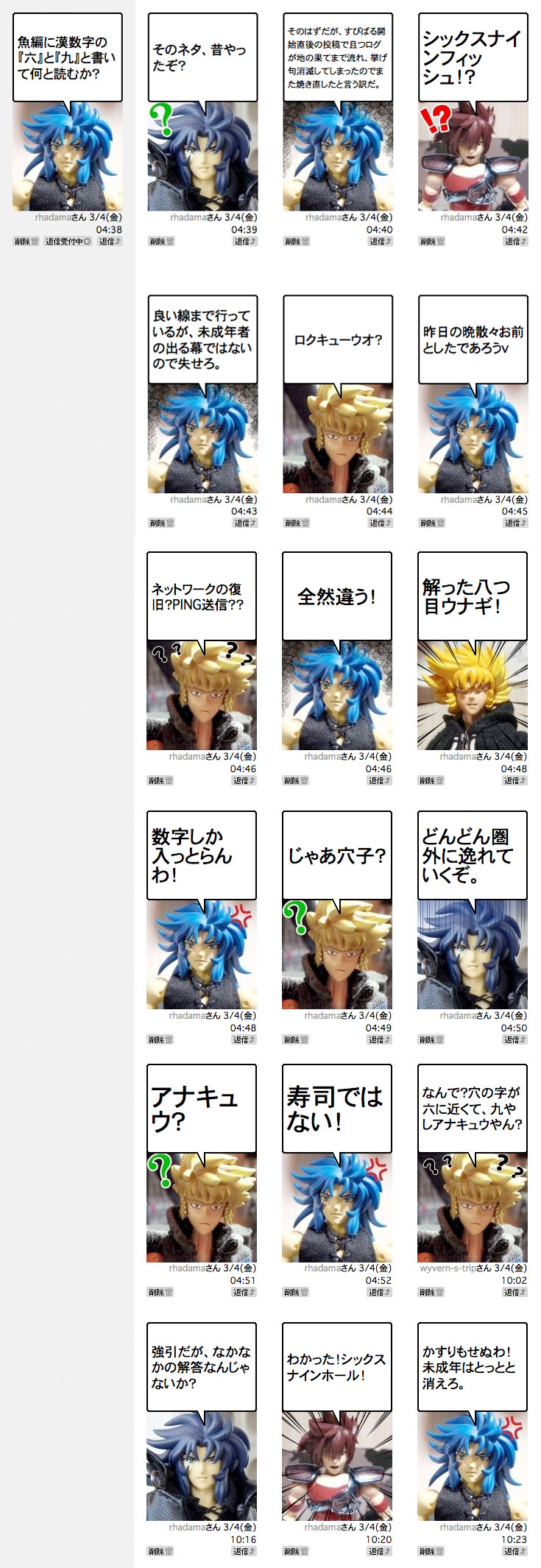
Task: Reply to the アナキュウ? post
Action: click(244, 1293)
